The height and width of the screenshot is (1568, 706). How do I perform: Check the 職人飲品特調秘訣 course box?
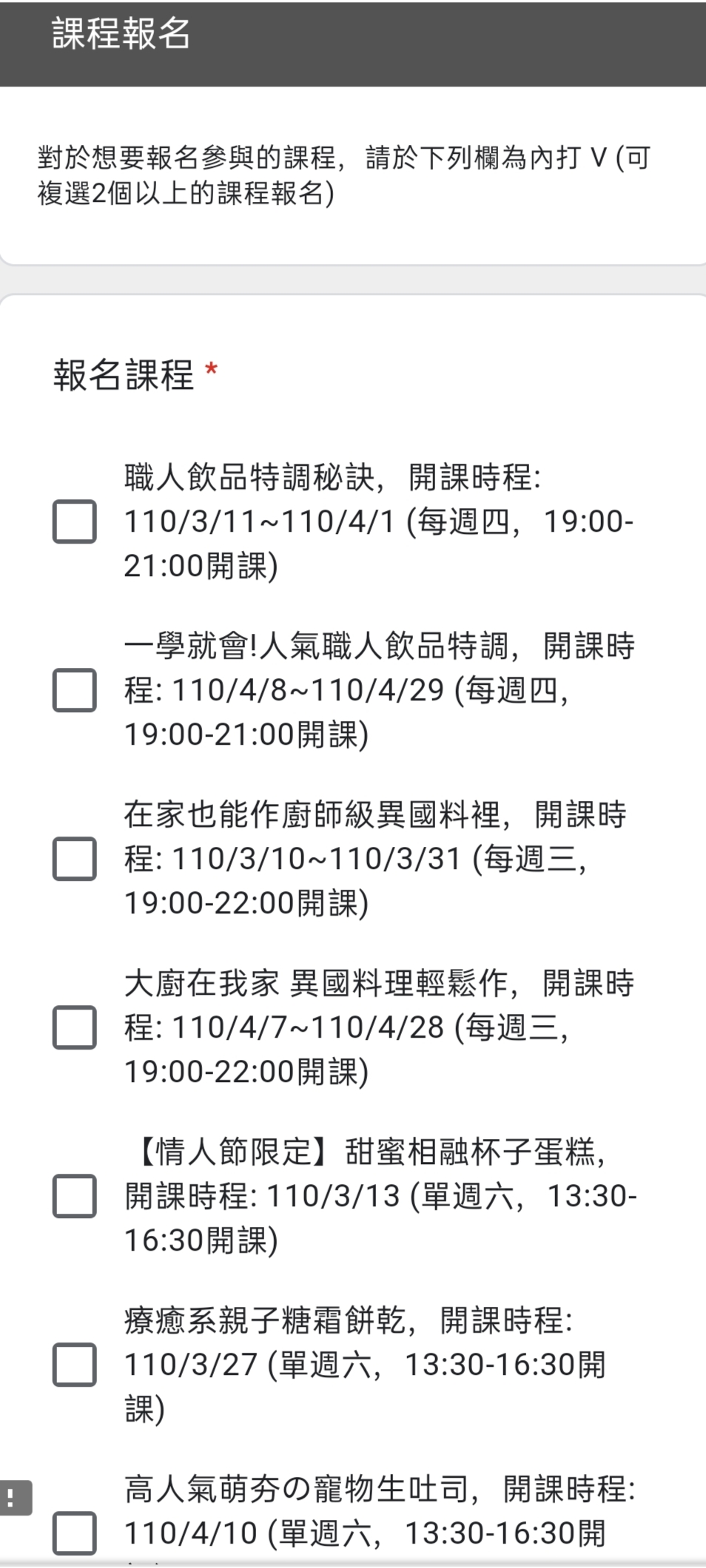pos(74,521)
